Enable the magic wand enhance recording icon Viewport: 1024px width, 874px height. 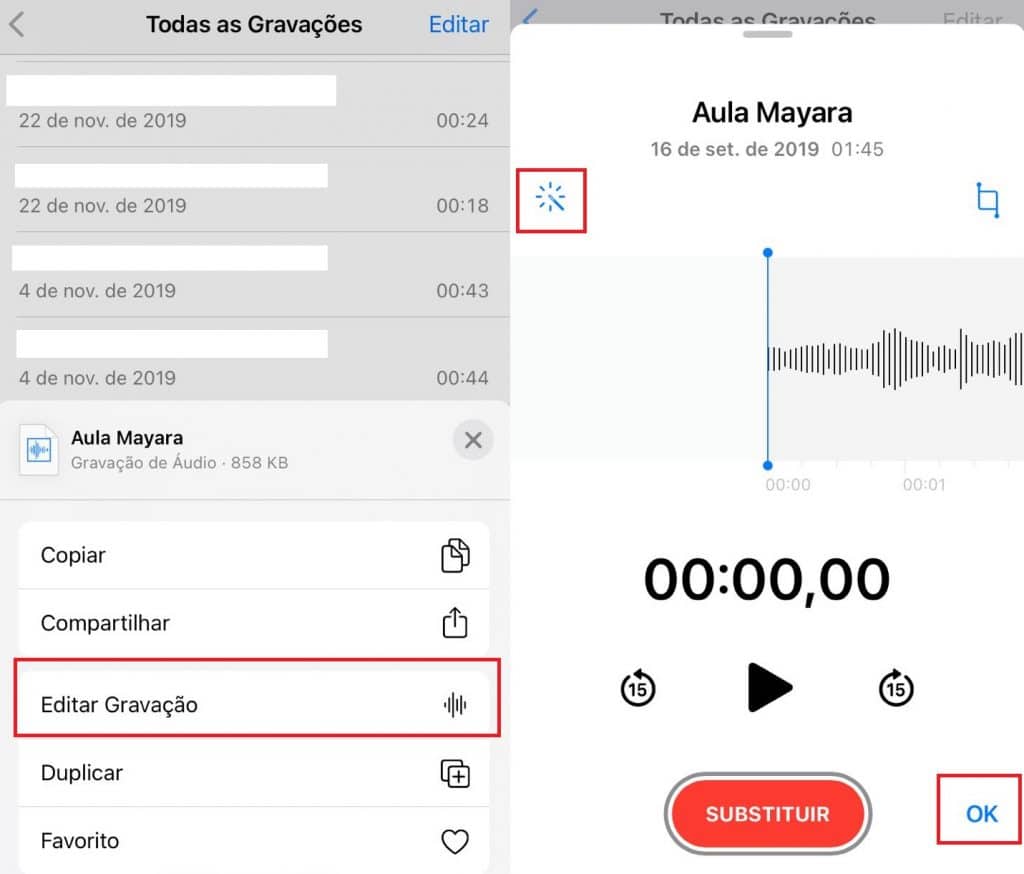tap(551, 200)
